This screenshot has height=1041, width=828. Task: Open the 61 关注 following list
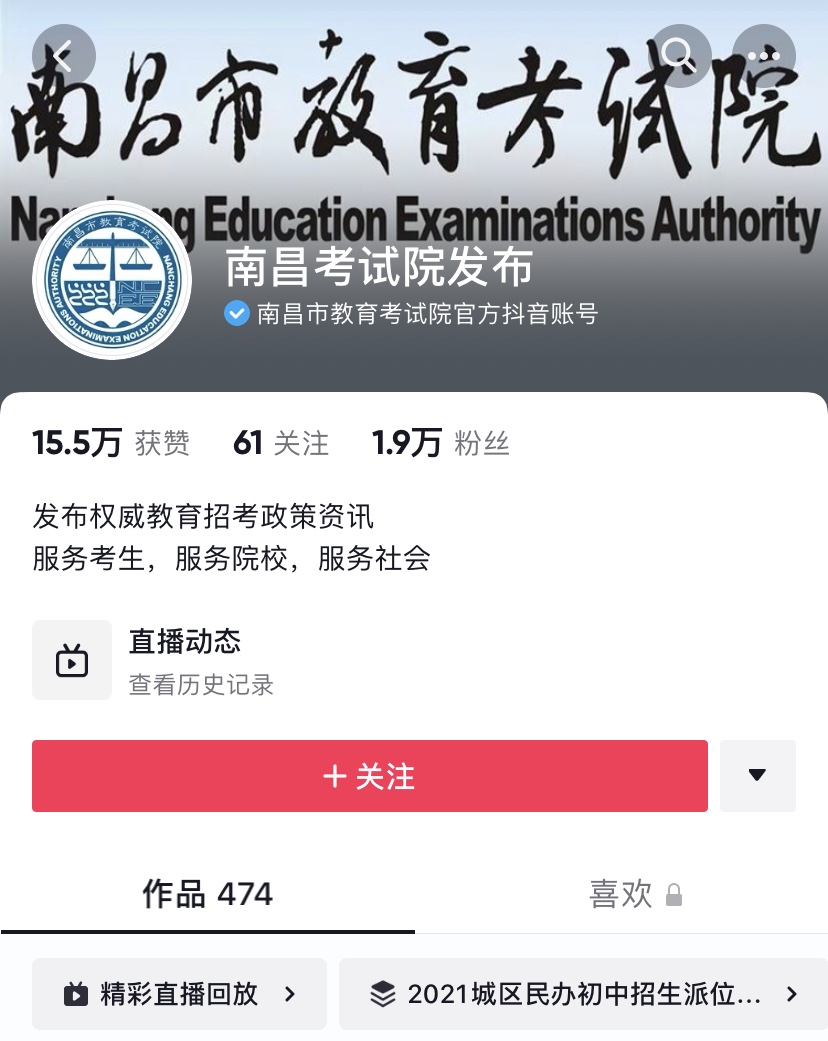click(x=280, y=443)
